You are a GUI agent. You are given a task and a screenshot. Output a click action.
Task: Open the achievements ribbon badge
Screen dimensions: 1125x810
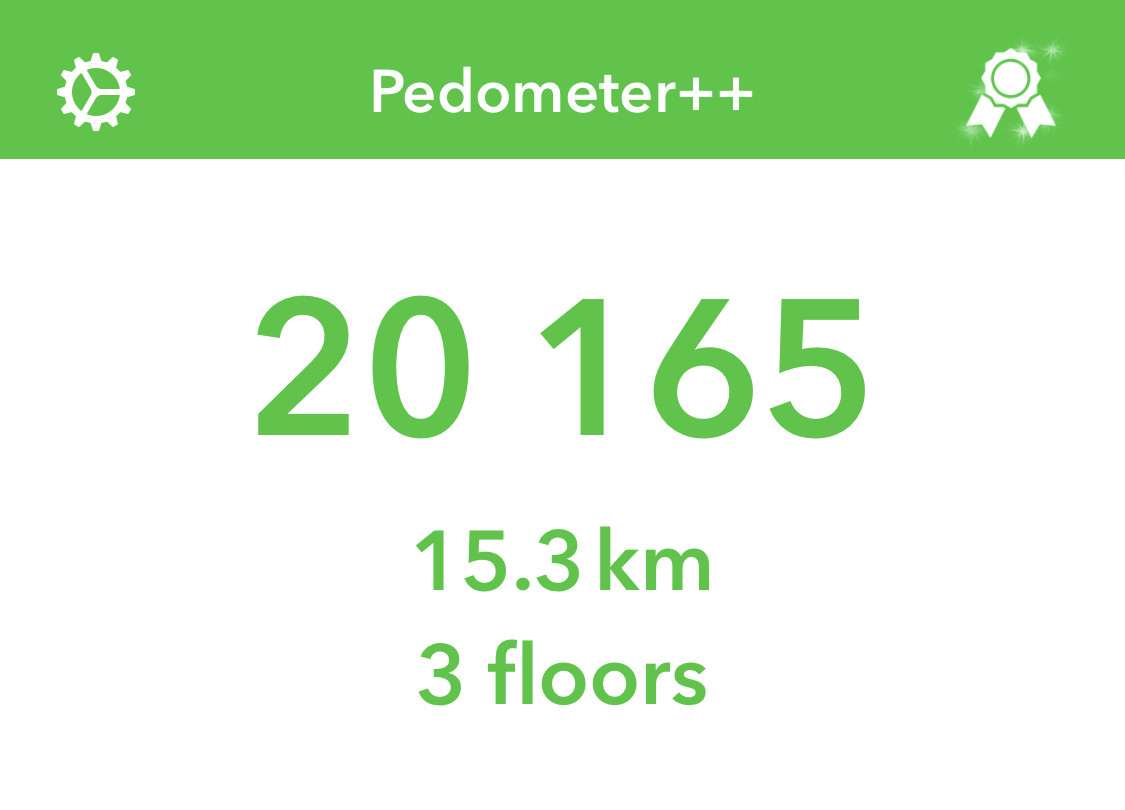pos(1010,92)
